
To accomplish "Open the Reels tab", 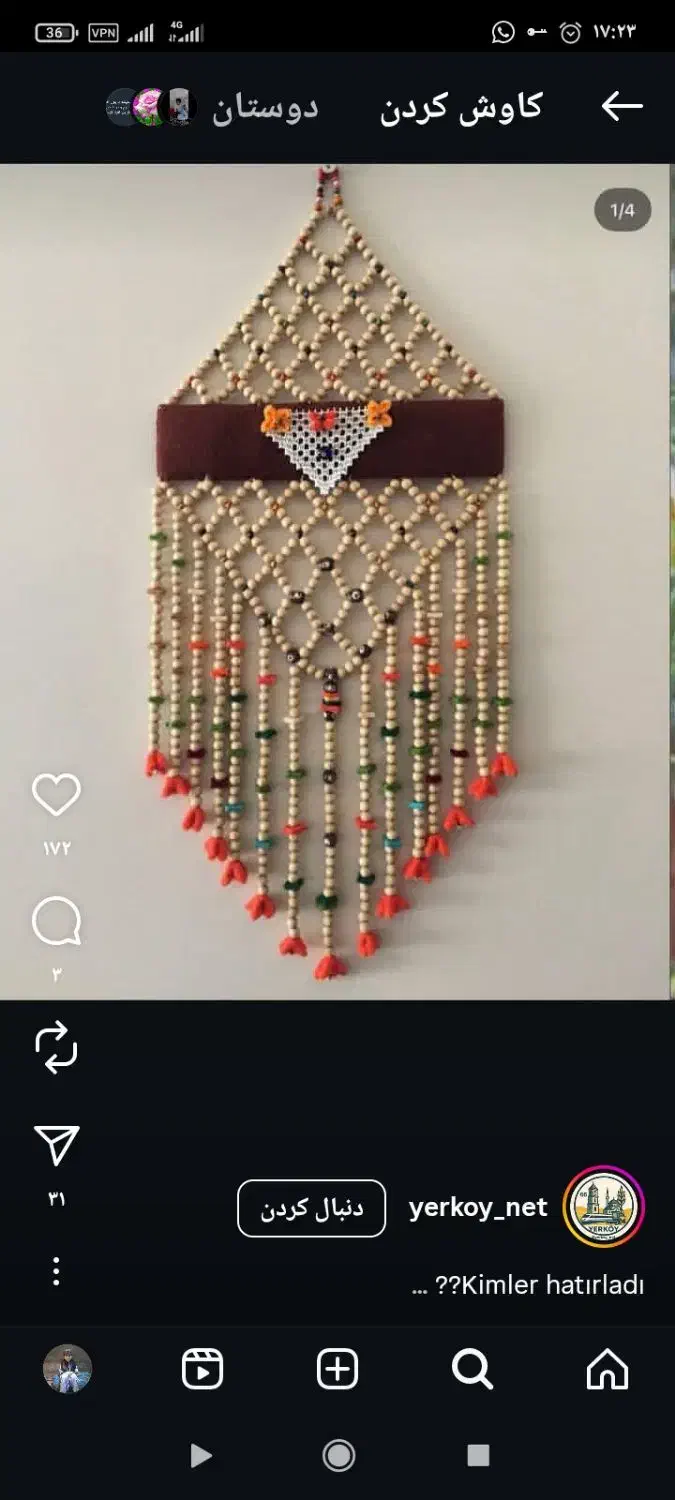I will click(202, 1369).
